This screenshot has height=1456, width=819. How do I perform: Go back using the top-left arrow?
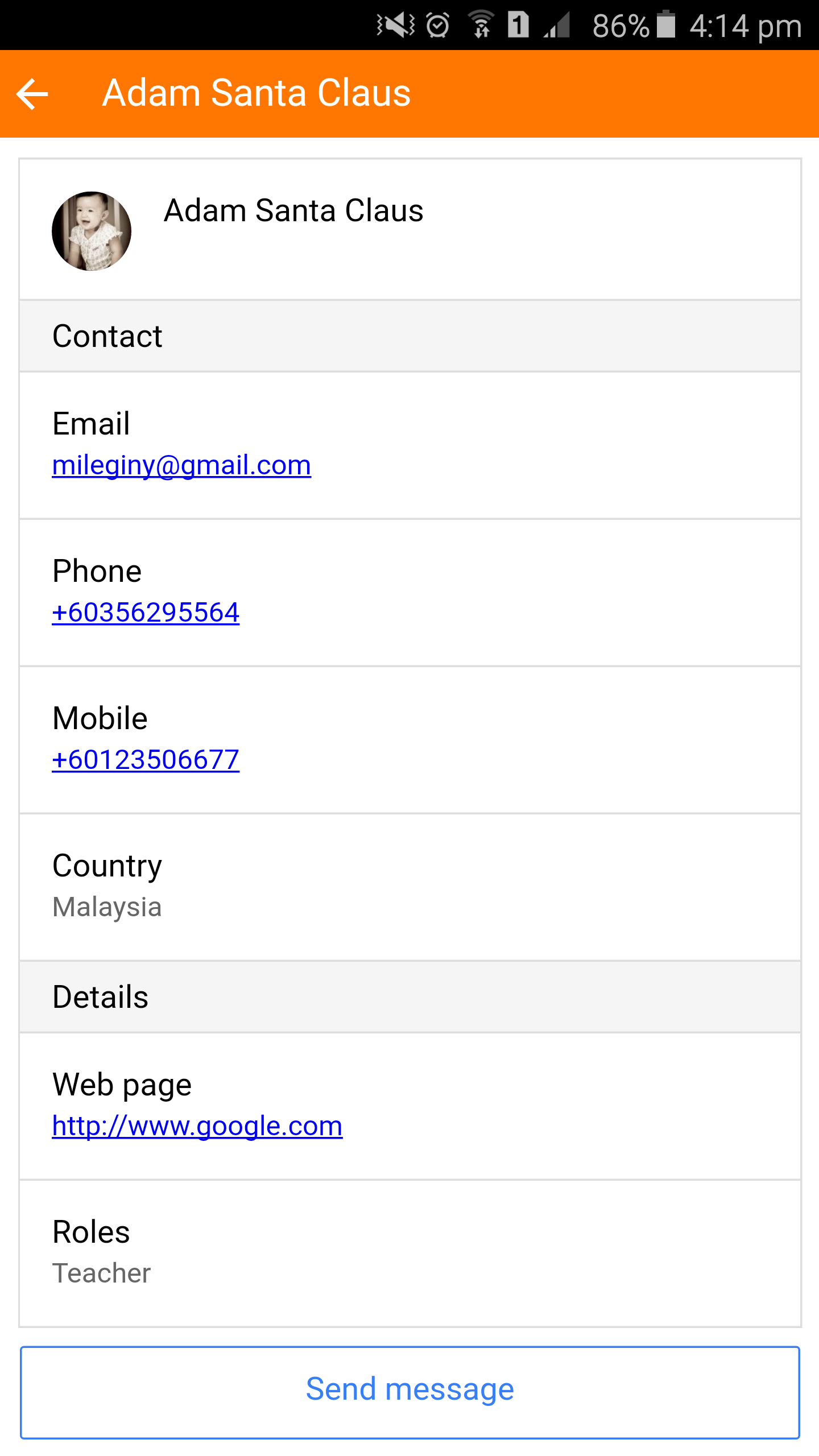pos(32,94)
